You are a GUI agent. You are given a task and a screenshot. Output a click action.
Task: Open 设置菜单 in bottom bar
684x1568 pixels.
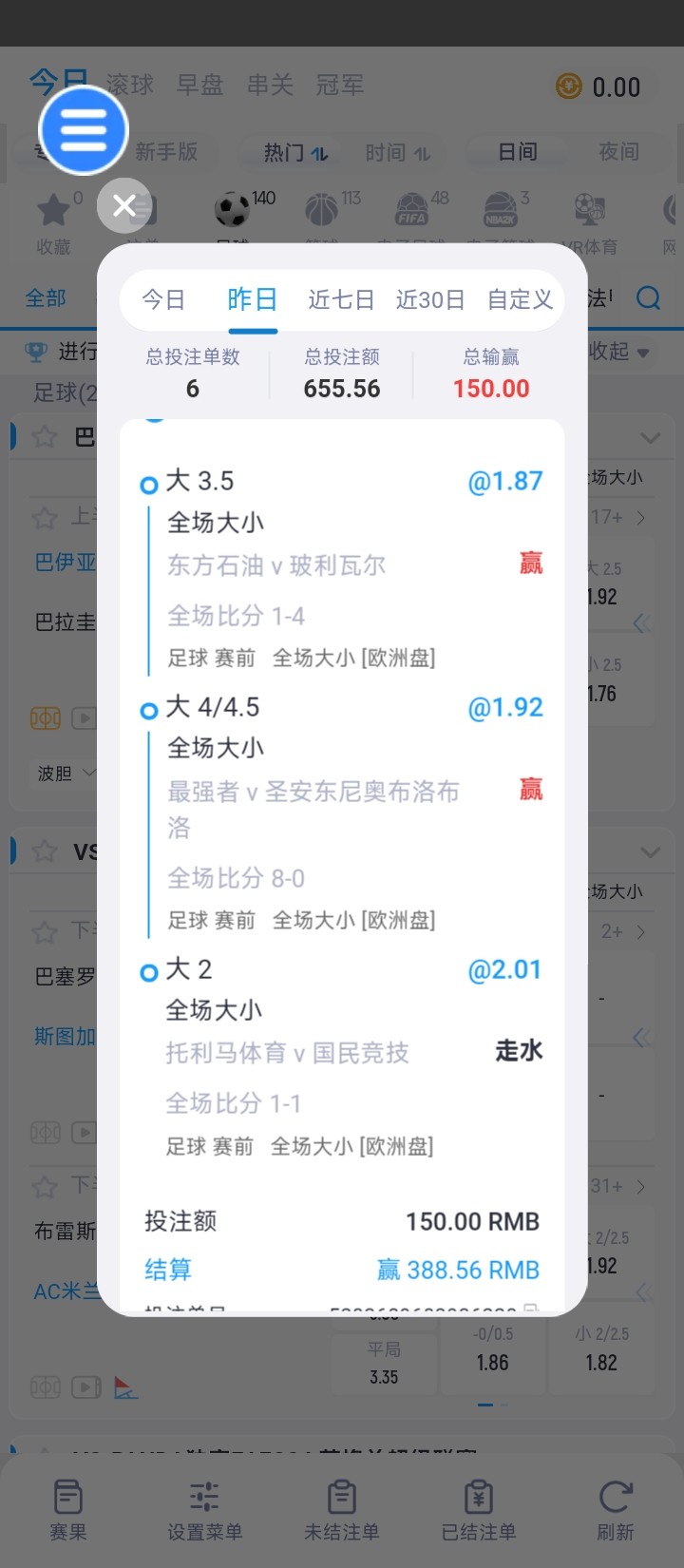pyautogui.click(x=204, y=1509)
